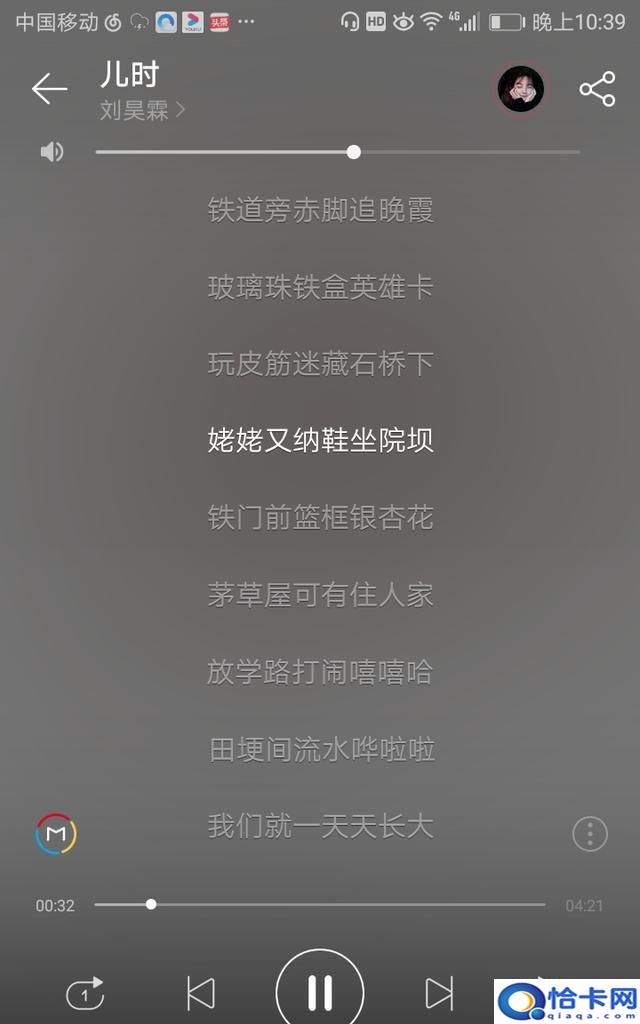Change the repeat-one playback mode
This screenshot has width=640, height=1024.
(85, 993)
